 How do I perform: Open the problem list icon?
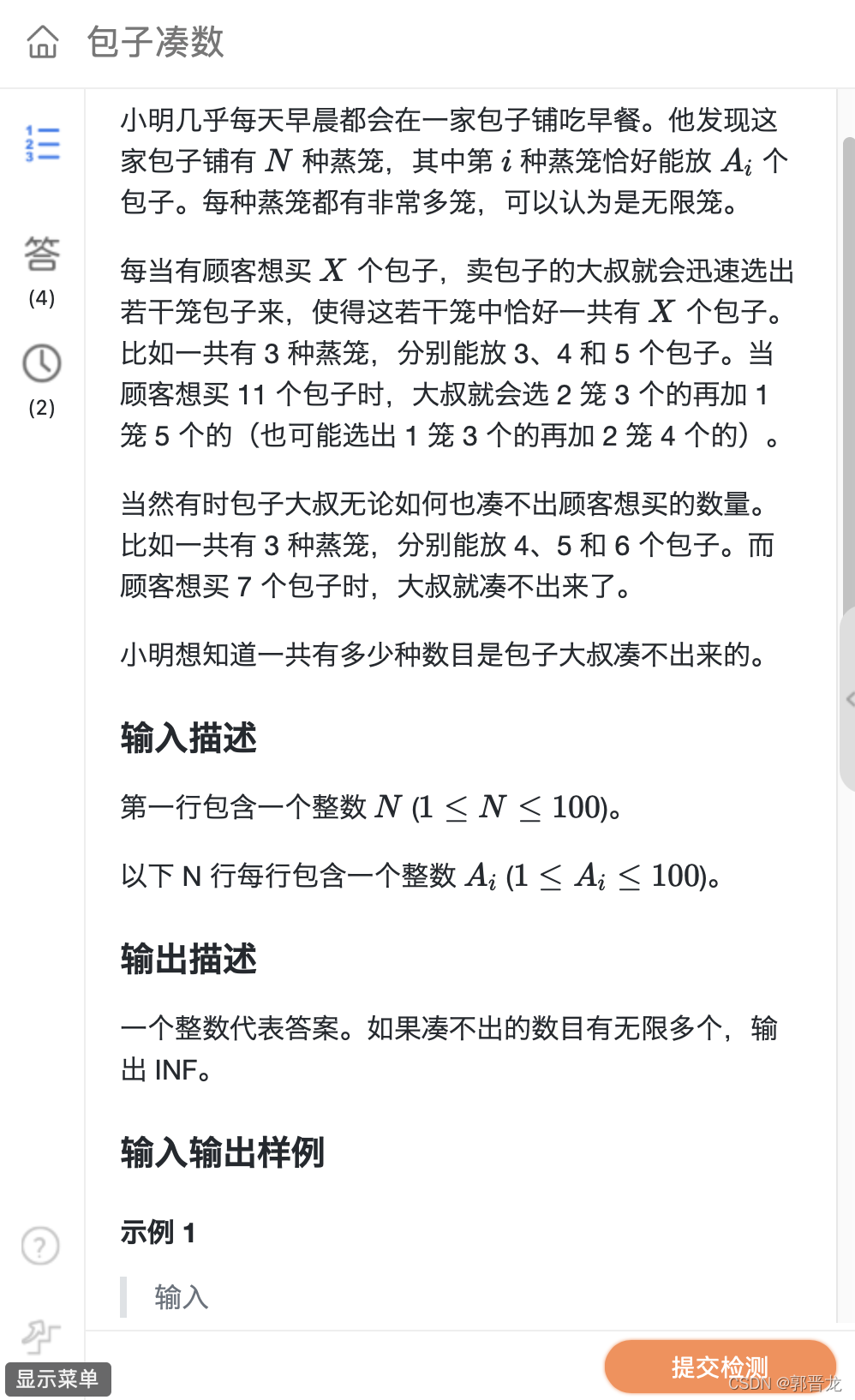pos(42,144)
